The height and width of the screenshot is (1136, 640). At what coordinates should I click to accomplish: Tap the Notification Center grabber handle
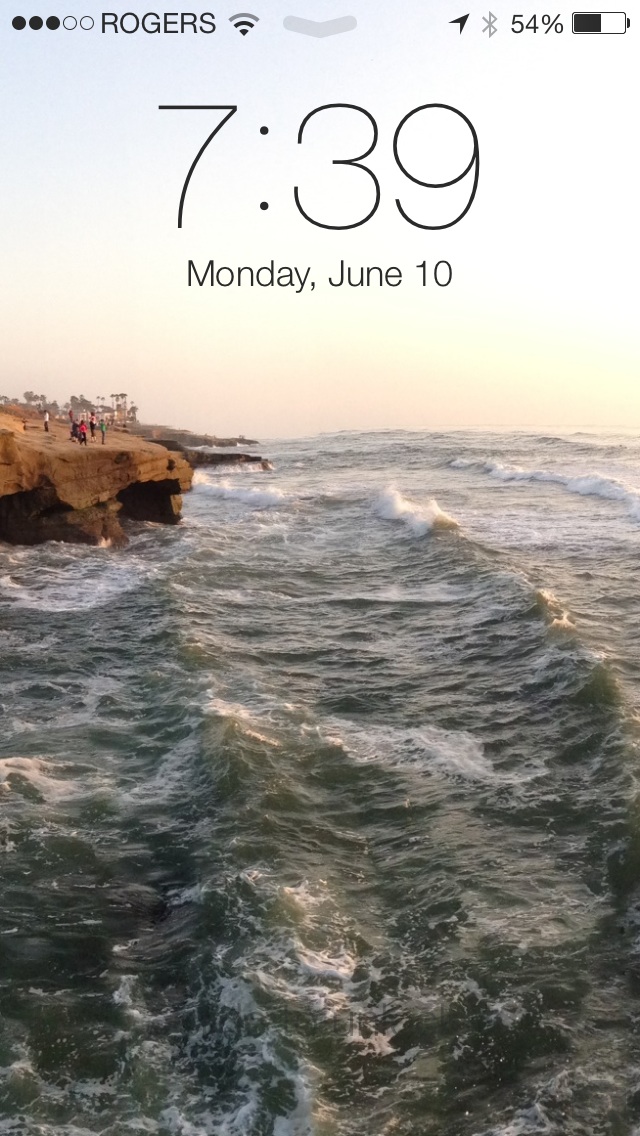[320, 25]
